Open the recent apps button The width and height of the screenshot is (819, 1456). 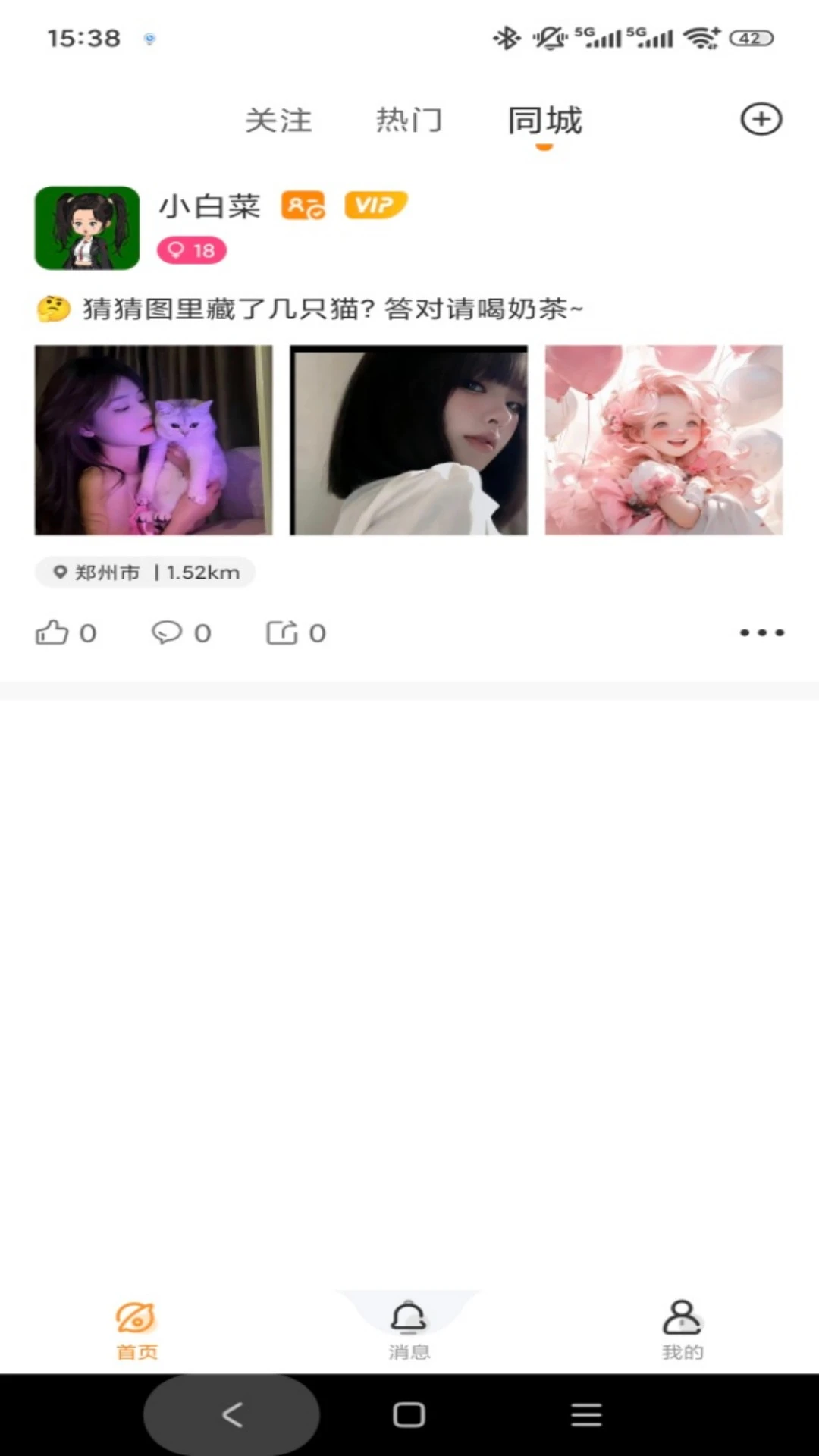(586, 1414)
